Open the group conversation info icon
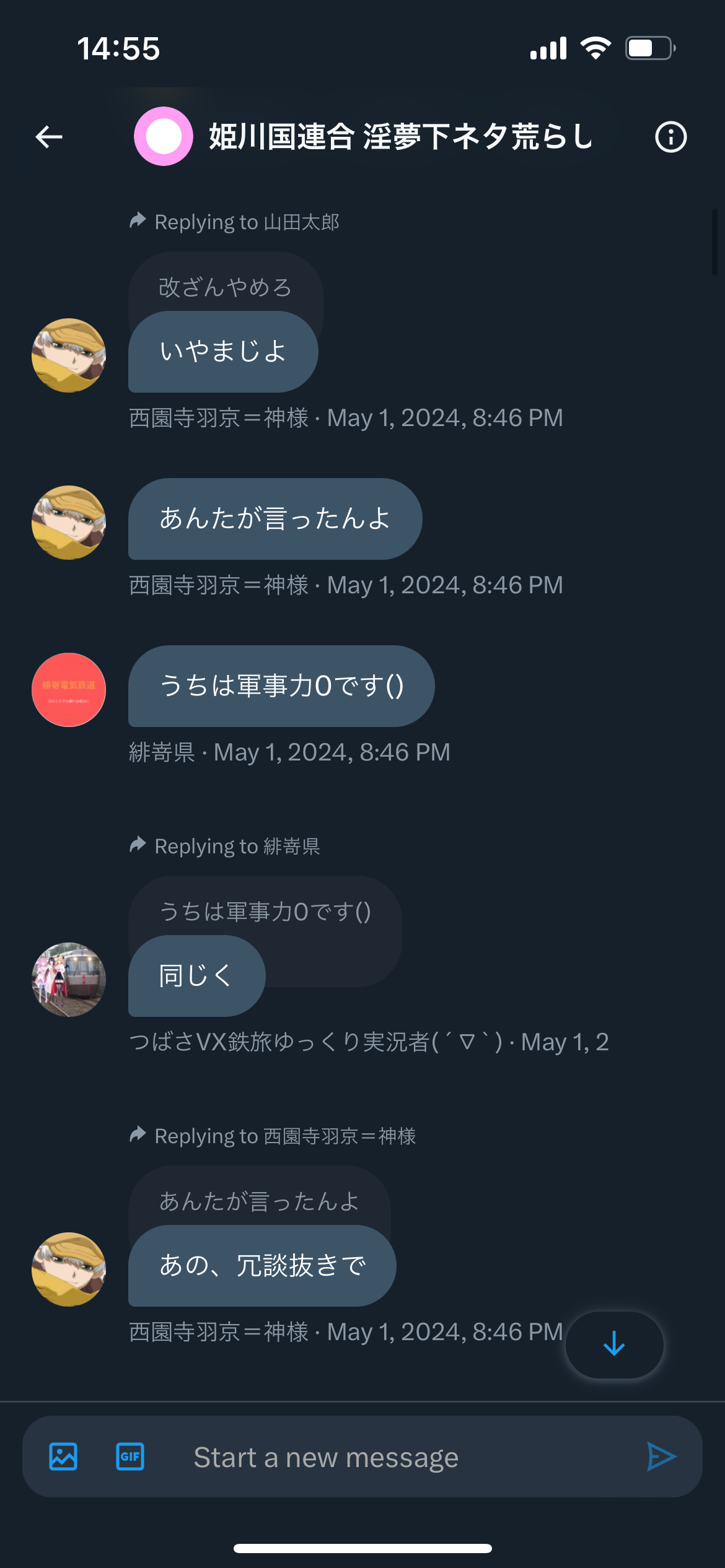Screen dimensions: 725x1568 (x=671, y=137)
